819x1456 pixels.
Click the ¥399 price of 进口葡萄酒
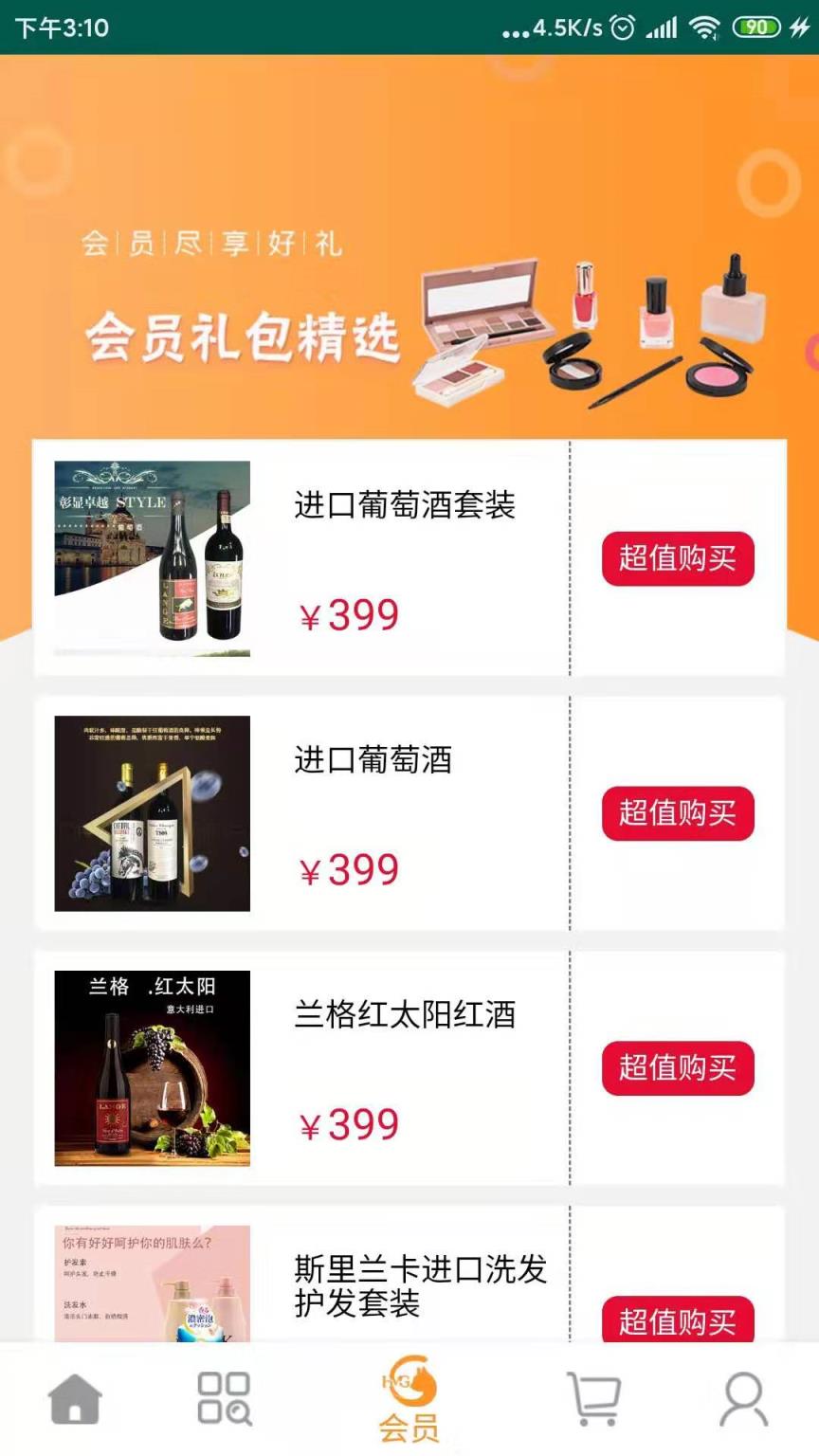pyautogui.click(x=351, y=868)
